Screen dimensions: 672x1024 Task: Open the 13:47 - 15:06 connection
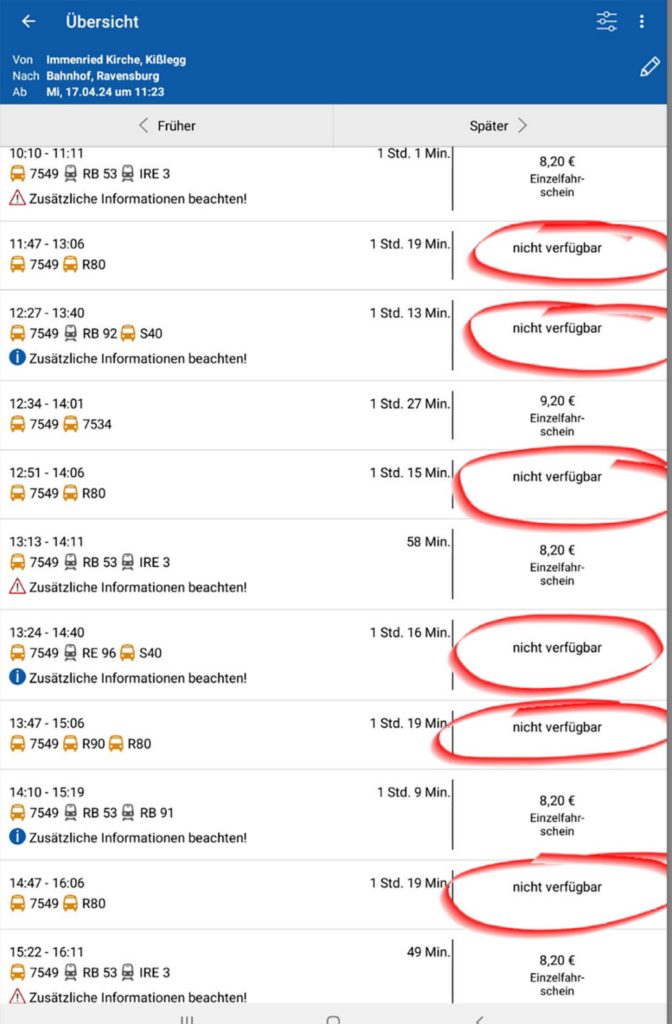(230, 734)
